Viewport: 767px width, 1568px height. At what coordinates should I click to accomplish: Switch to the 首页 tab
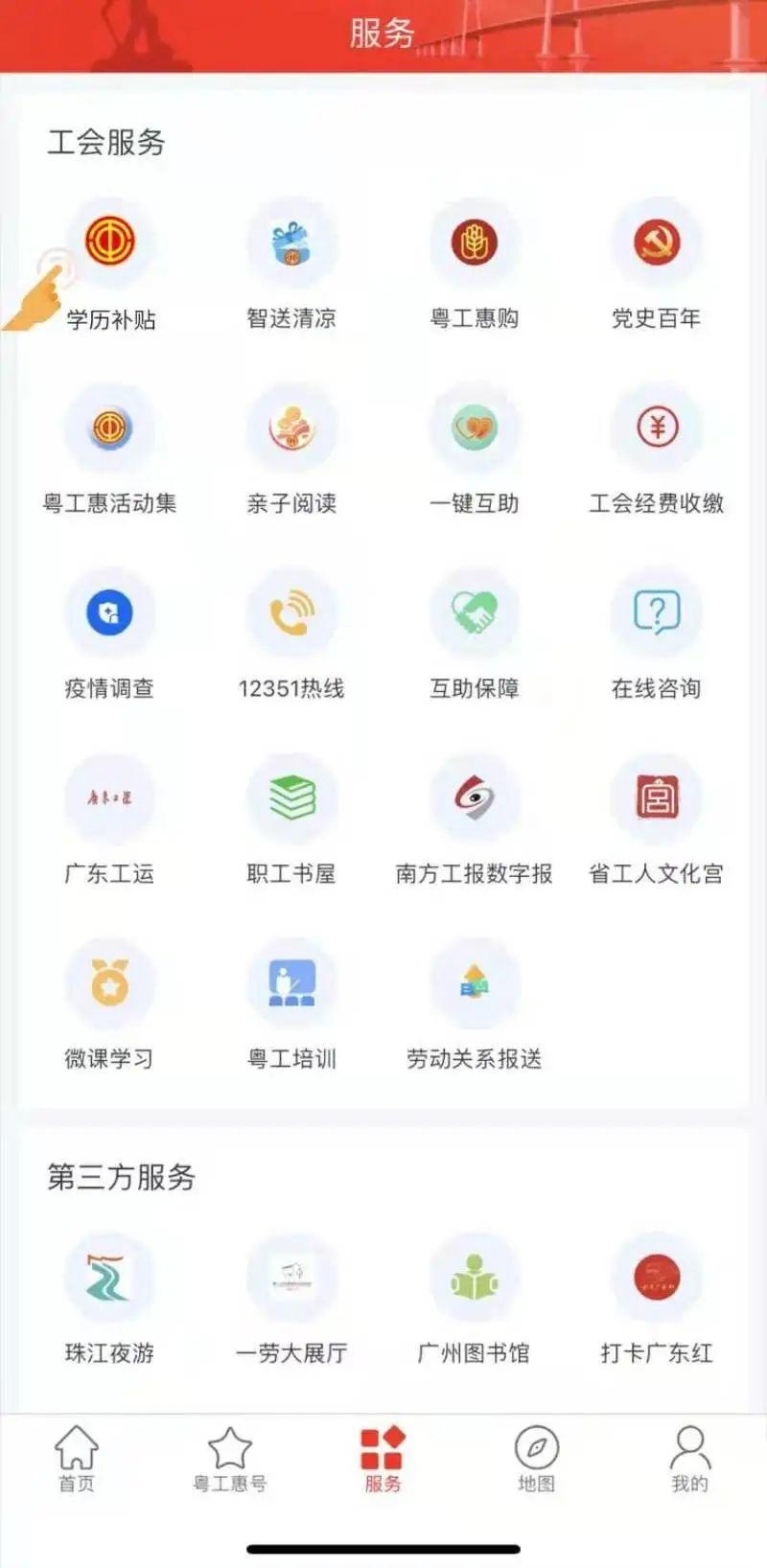[x=77, y=1459]
